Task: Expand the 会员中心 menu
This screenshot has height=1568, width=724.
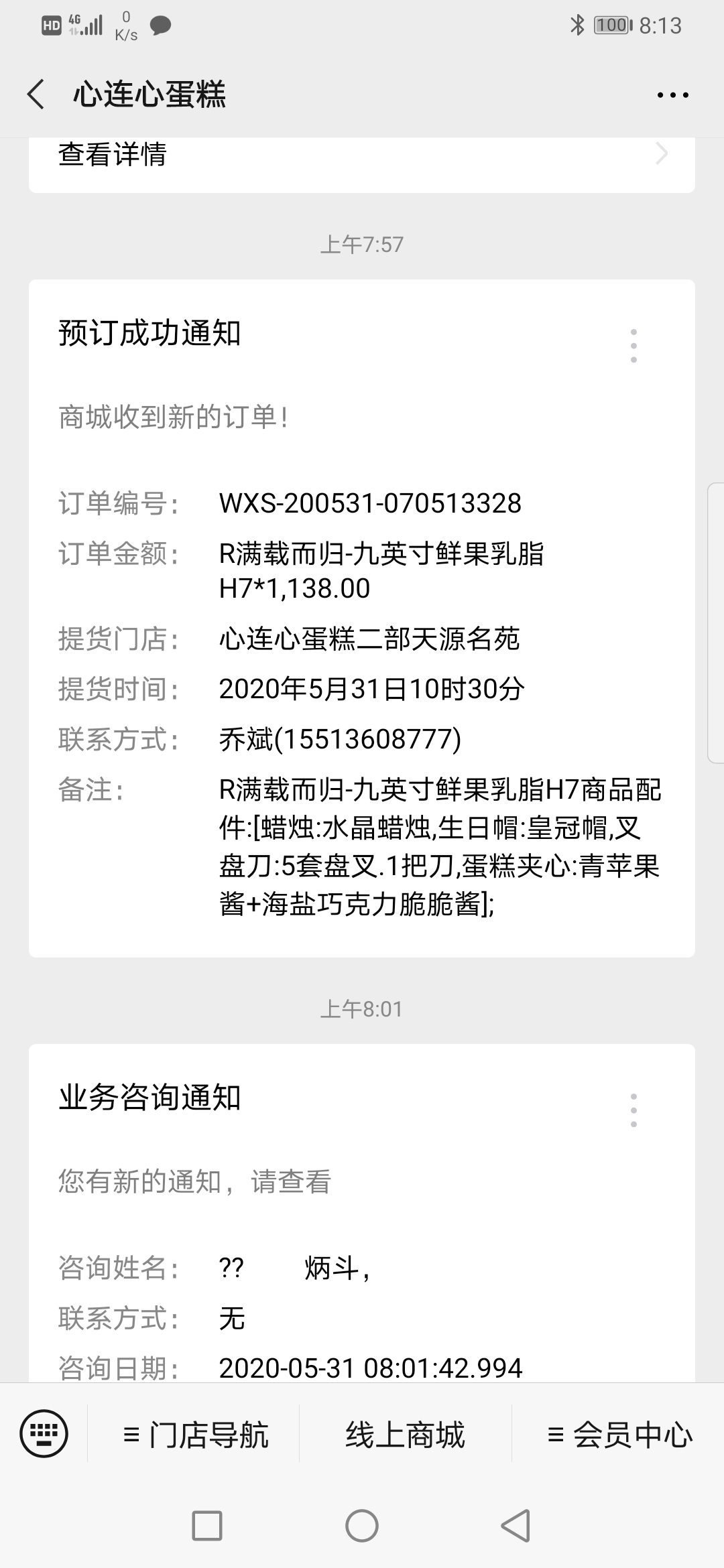Action: [x=619, y=1435]
